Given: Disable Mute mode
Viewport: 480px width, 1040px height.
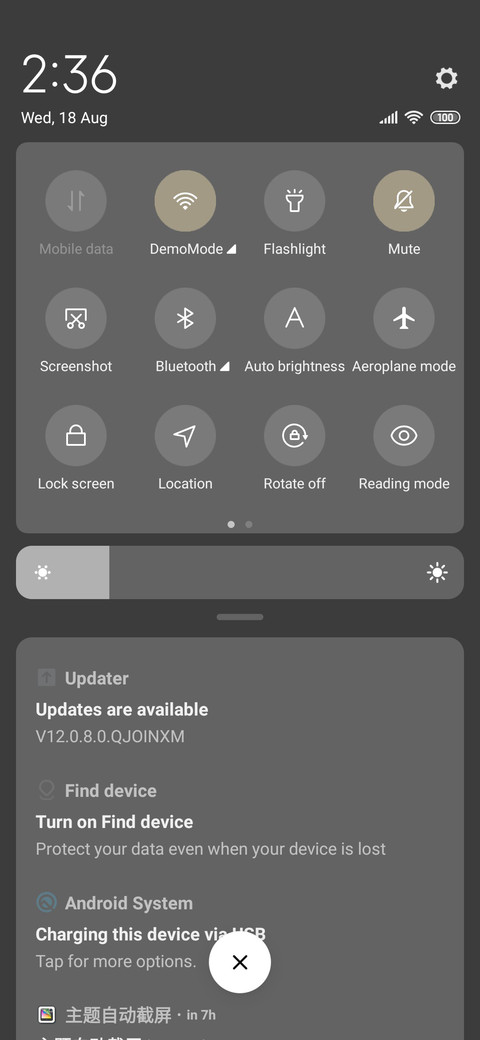Looking at the screenshot, I should (x=404, y=200).
